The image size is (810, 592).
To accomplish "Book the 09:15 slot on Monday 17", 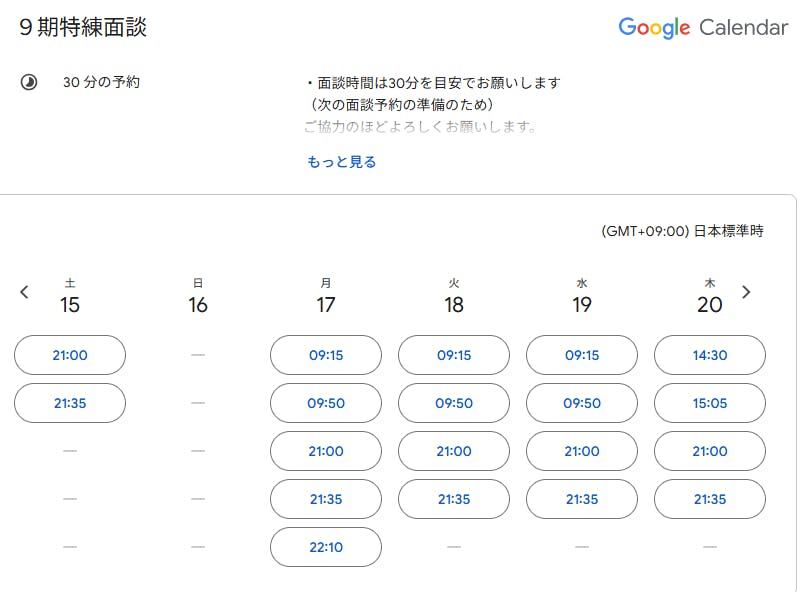I will pyautogui.click(x=326, y=355).
